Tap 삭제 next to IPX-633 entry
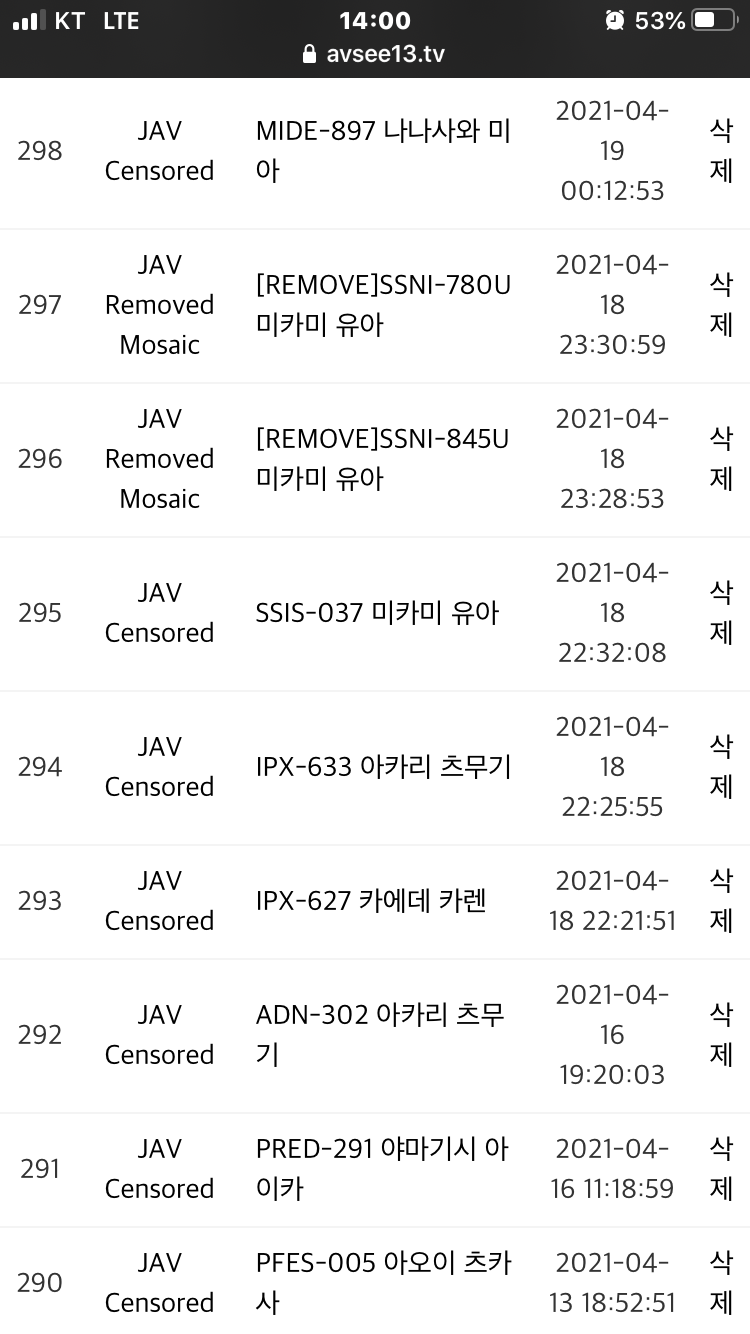Screen dimensions: 750x1334 (721, 767)
